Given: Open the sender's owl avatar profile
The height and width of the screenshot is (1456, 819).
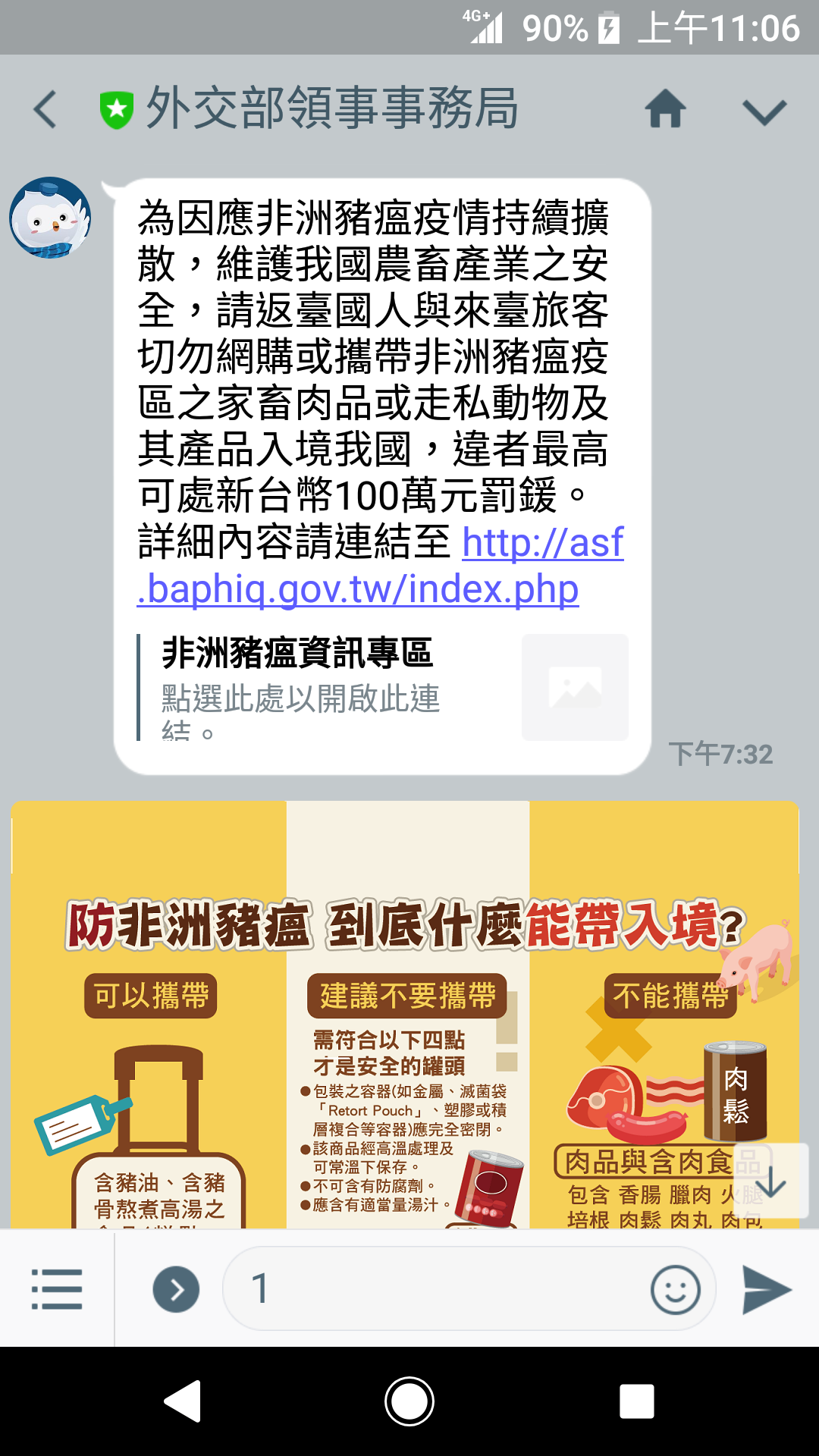Looking at the screenshot, I should point(50,218).
